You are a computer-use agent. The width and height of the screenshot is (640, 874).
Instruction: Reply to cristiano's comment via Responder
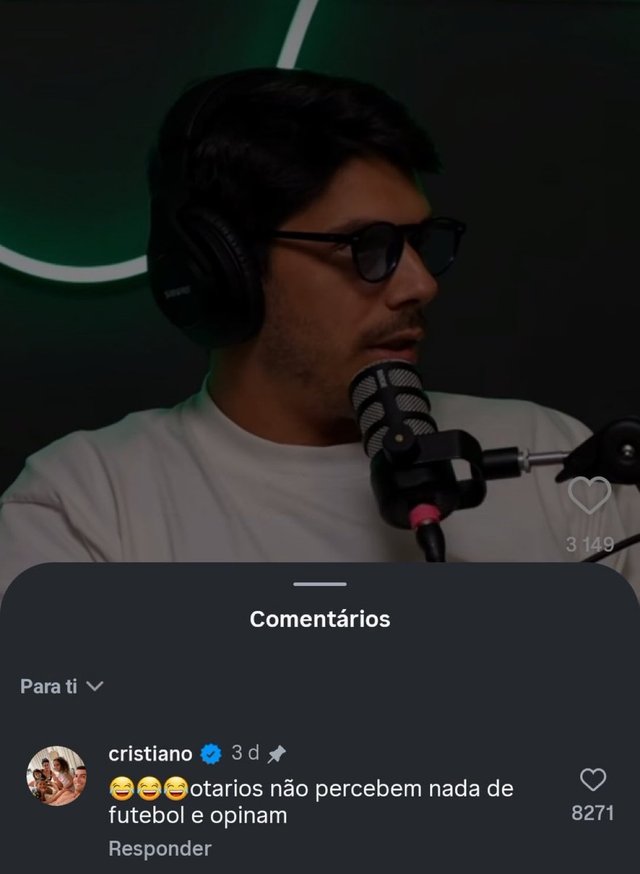click(160, 849)
